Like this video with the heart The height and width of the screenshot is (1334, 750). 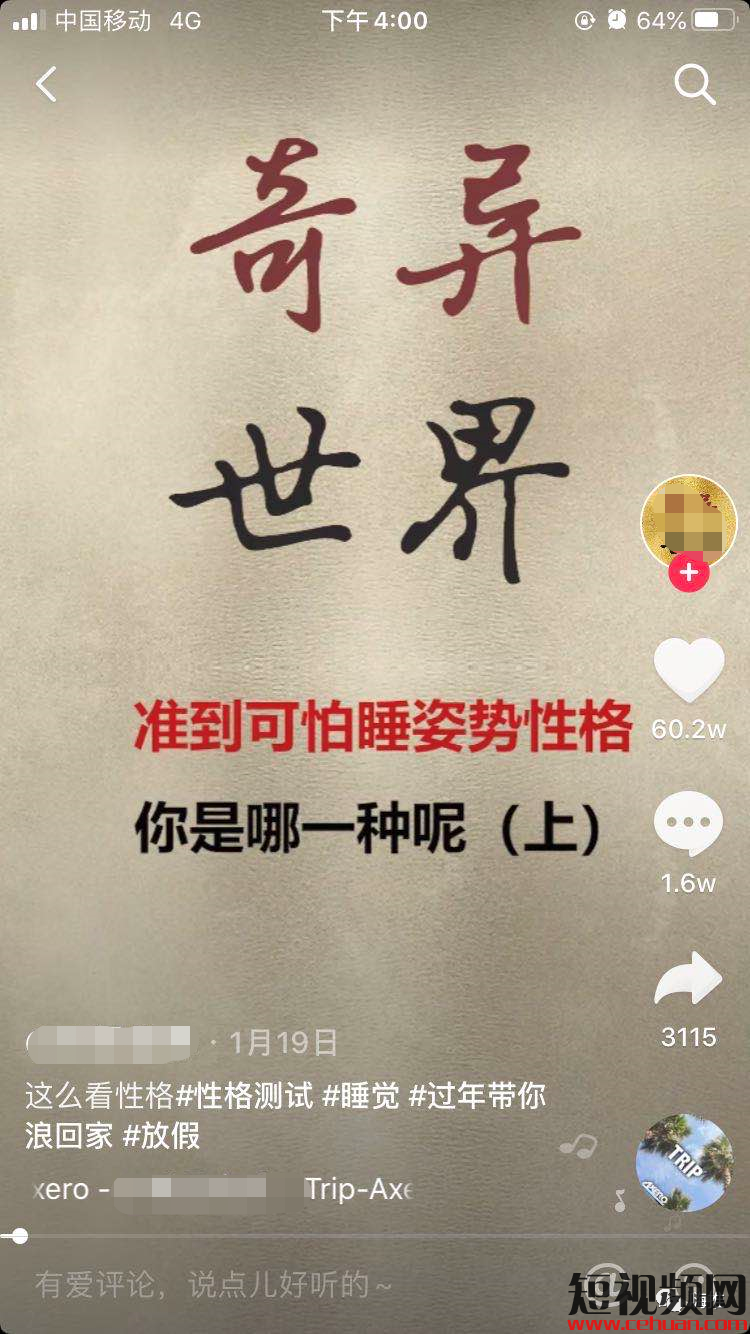pyautogui.click(x=688, y=670)
